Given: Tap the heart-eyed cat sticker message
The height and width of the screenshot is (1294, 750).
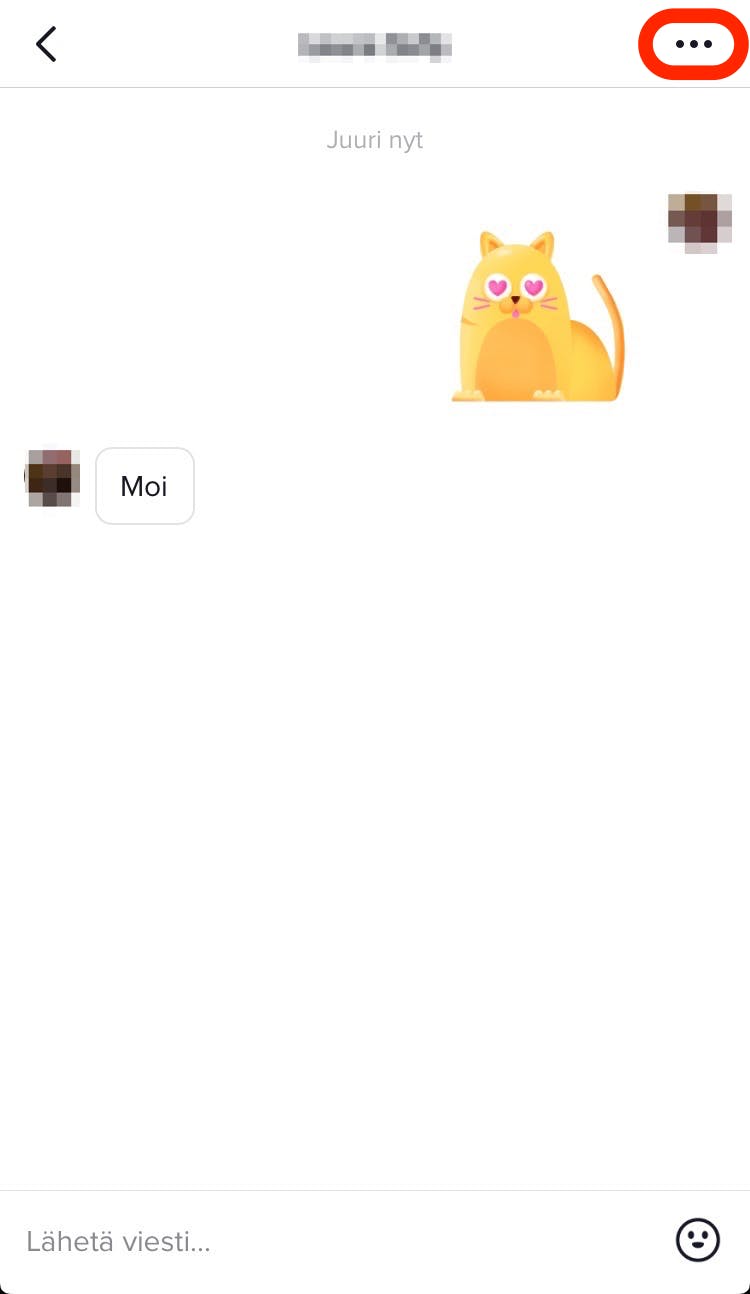Looking at the screenshot, I should (x=539, y=316).
